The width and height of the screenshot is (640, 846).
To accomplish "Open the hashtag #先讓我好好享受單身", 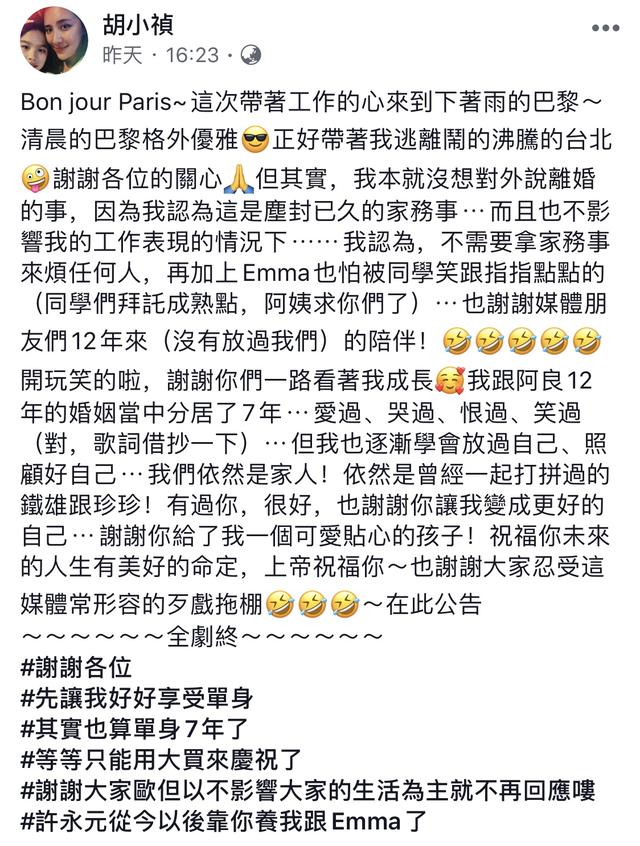I will [137, 699].
